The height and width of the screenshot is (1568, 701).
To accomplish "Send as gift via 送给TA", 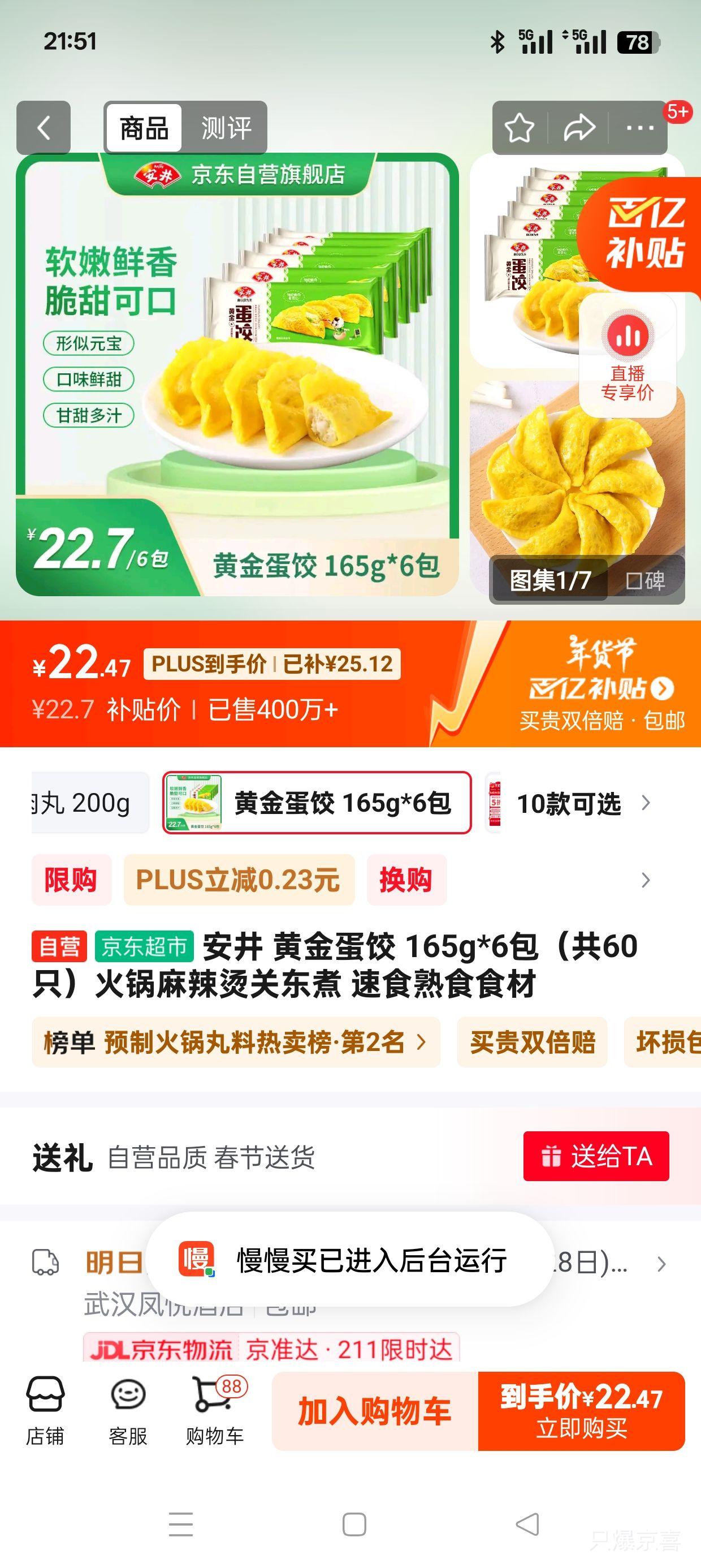I will pyautogui.click(x=596, y=1157).
